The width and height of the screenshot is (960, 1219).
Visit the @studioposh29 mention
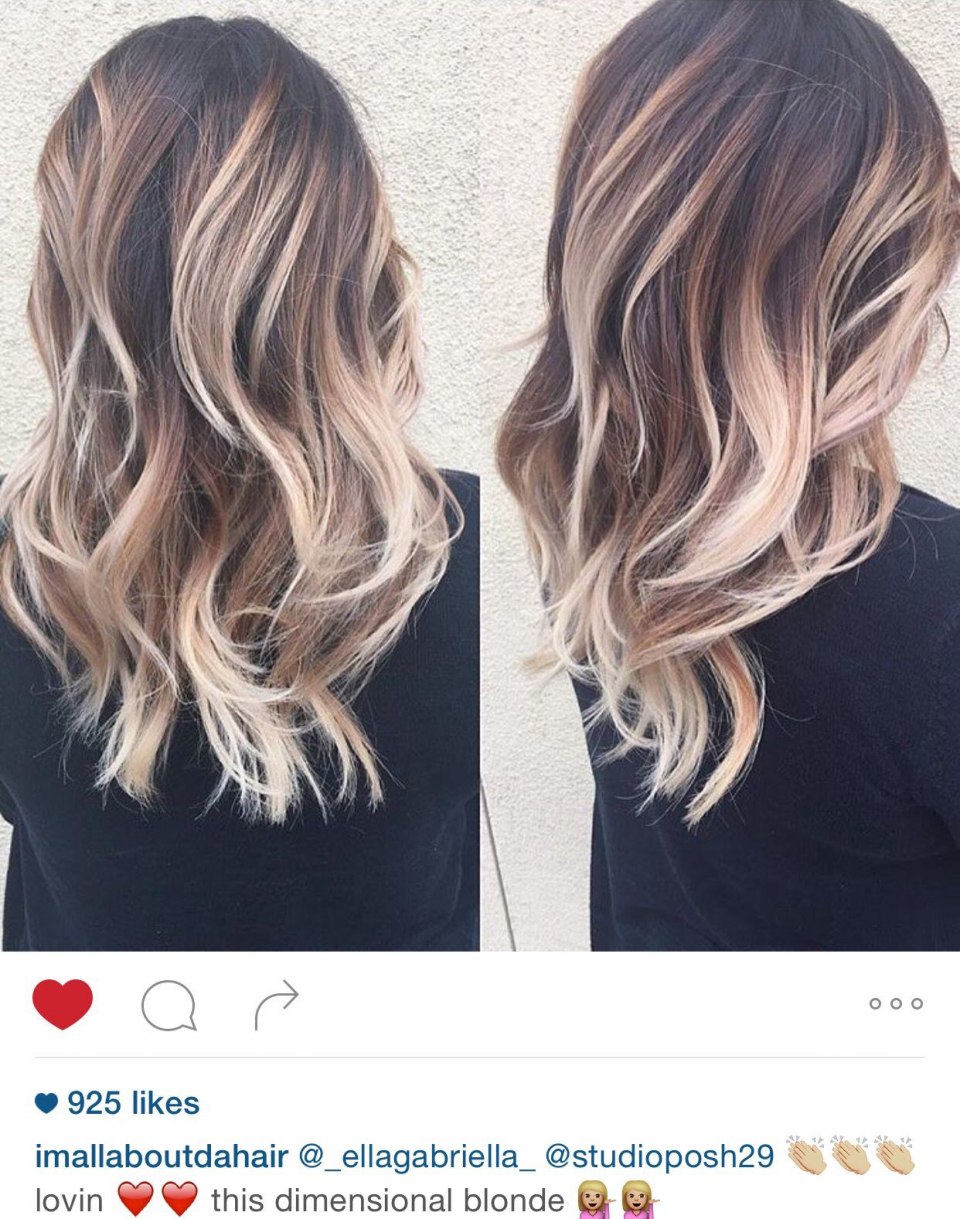click(659, 1156)
